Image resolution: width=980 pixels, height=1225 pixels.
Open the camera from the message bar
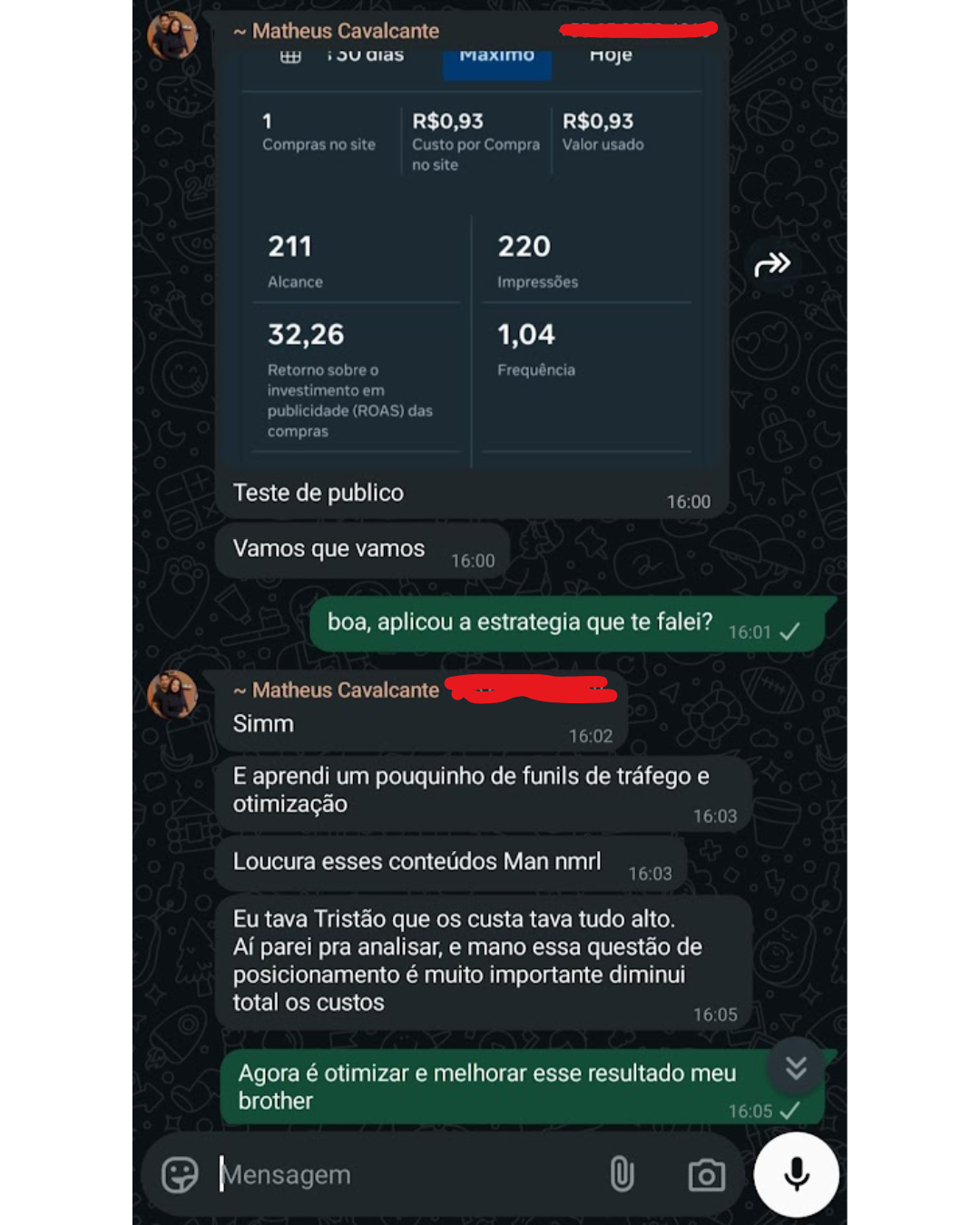tap(706, 1175)
